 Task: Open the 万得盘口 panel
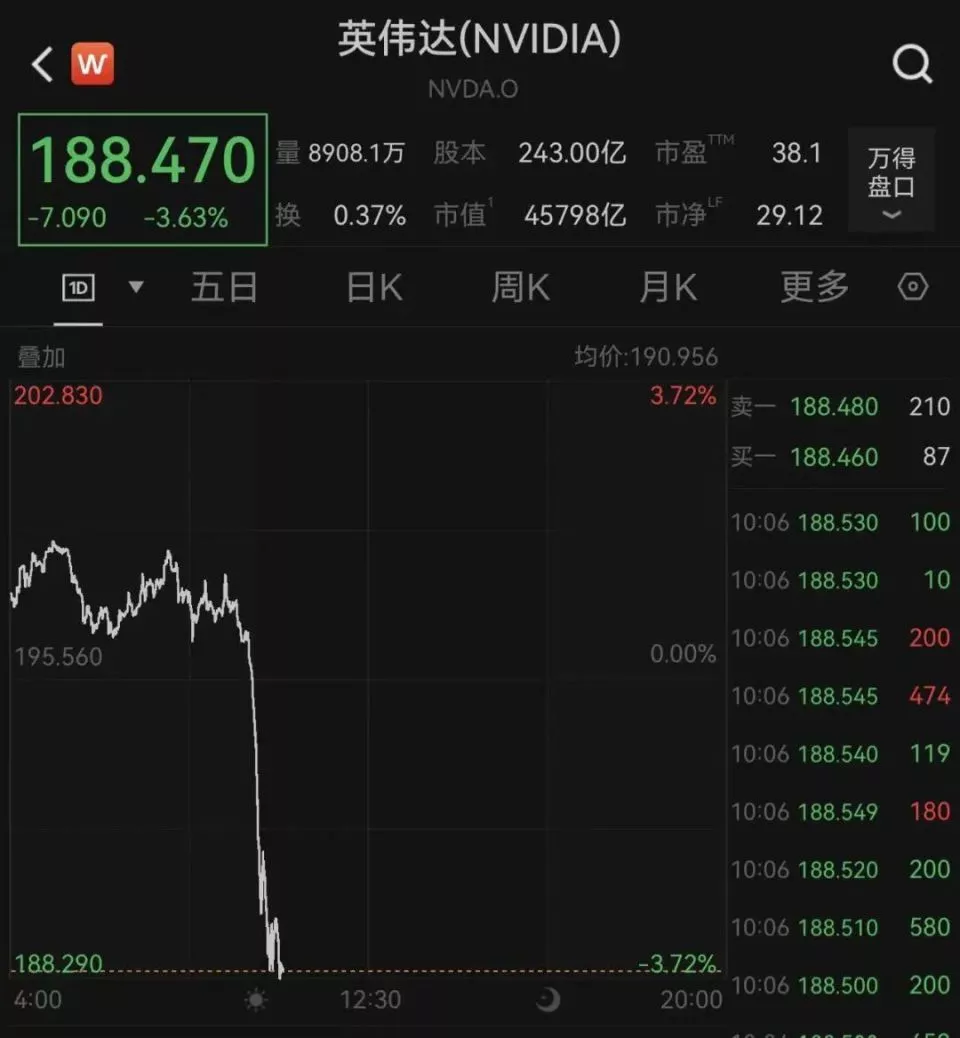click(x=890, y=169)
